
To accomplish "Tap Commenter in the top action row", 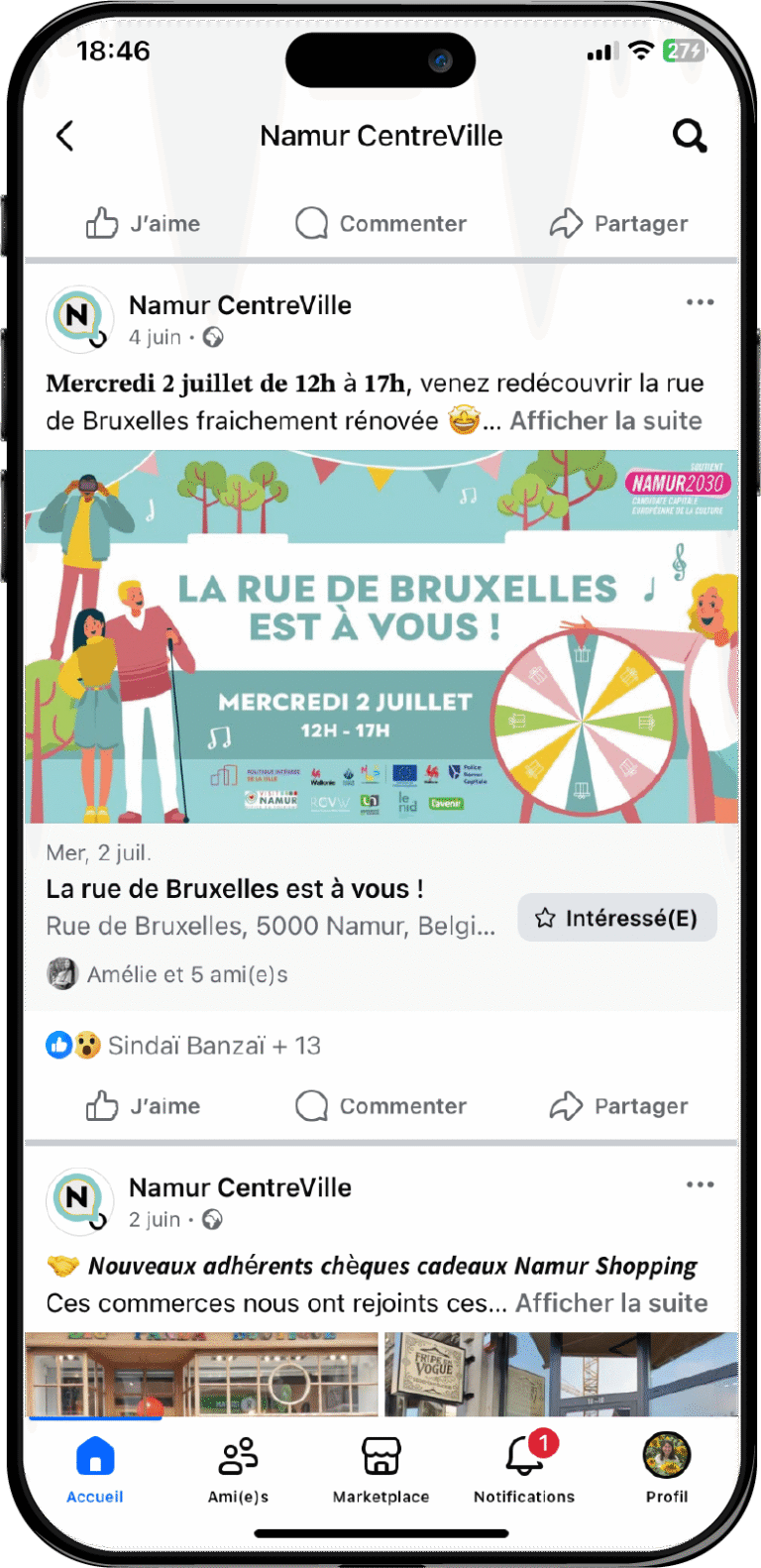I will click(x=381, y=224).
